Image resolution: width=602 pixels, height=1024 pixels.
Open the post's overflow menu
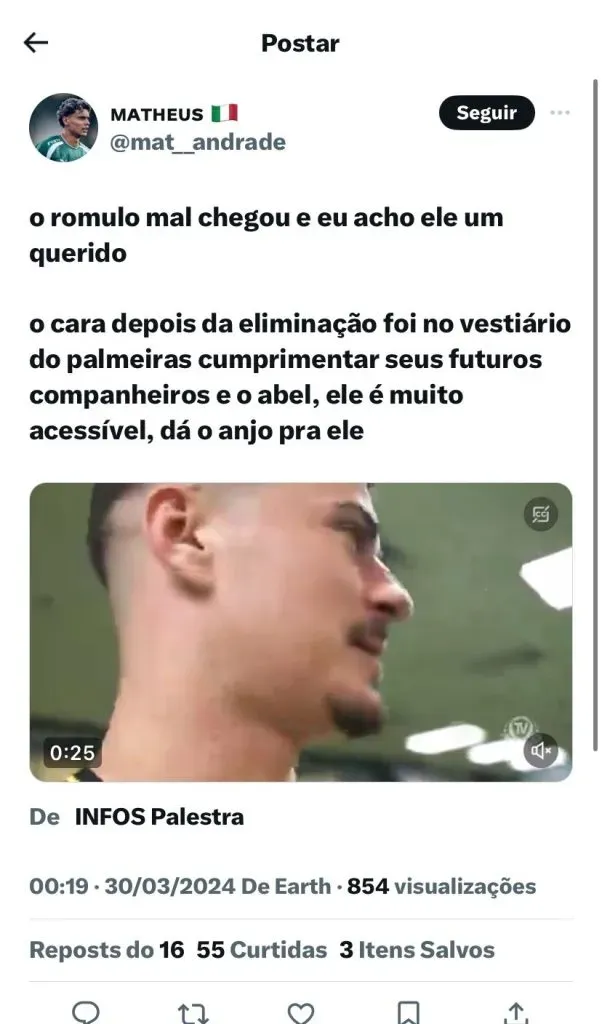click(x=560, y=113)
